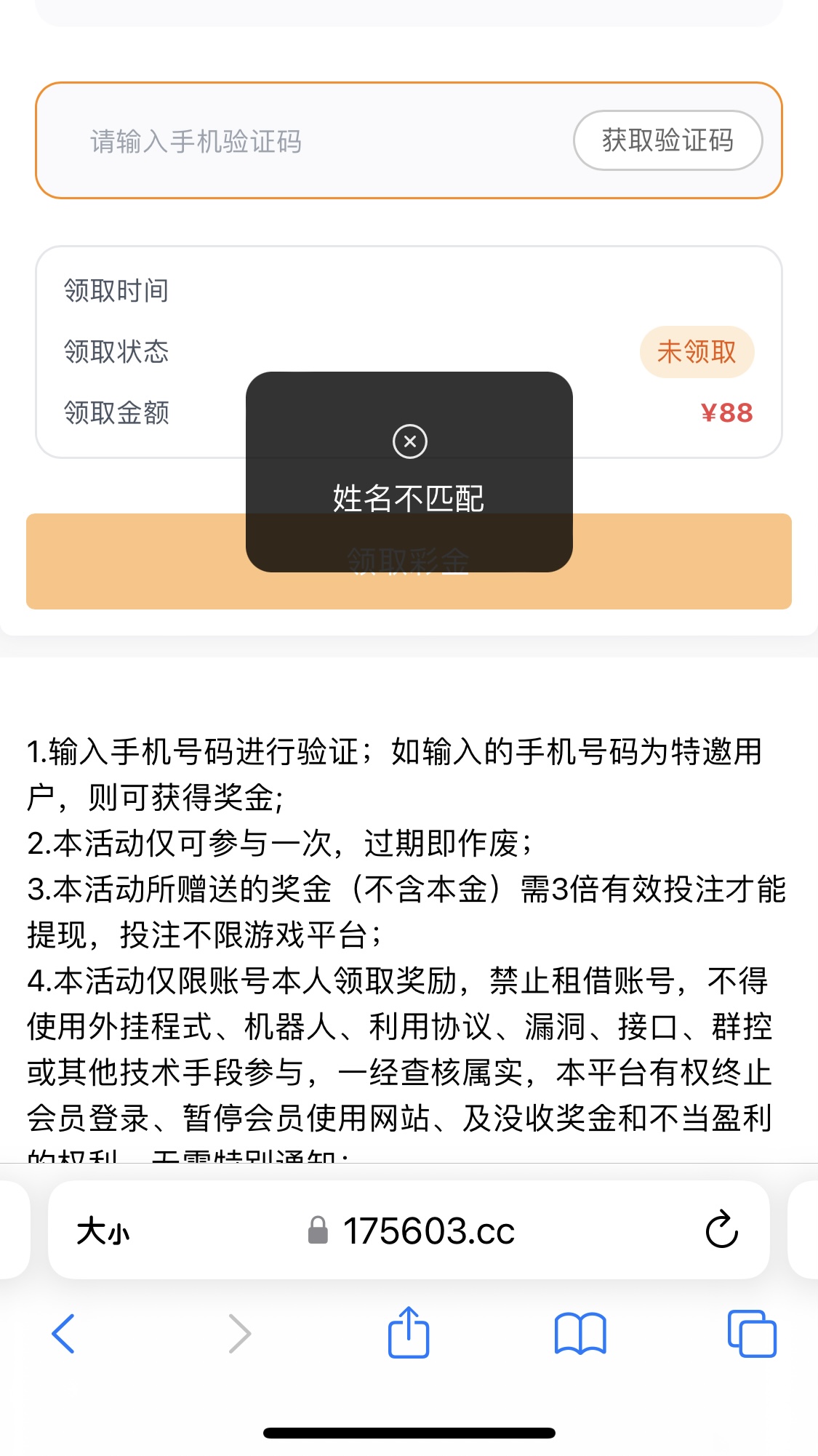Open the address bar showing 175603.cc
The height and width of the screenshot is (1456, 818).
429,1231
